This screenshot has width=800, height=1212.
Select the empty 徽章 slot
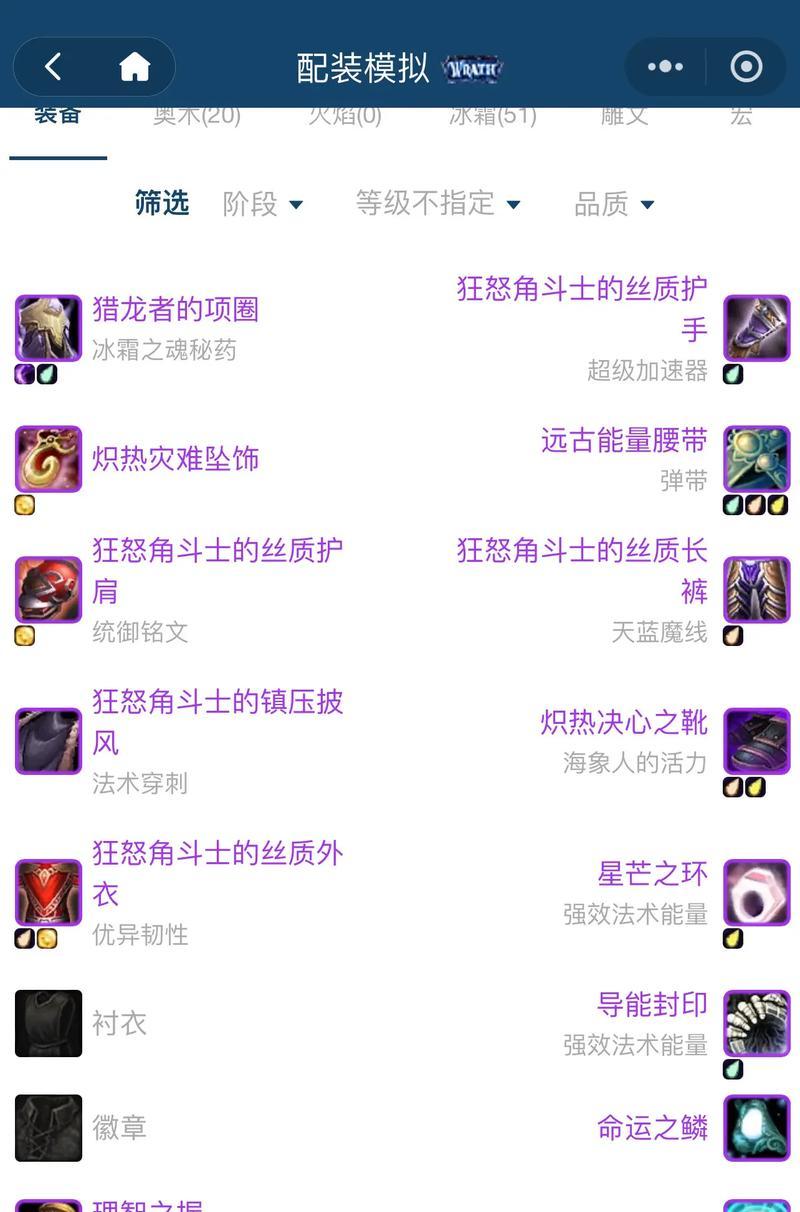tap(119, 1128)
